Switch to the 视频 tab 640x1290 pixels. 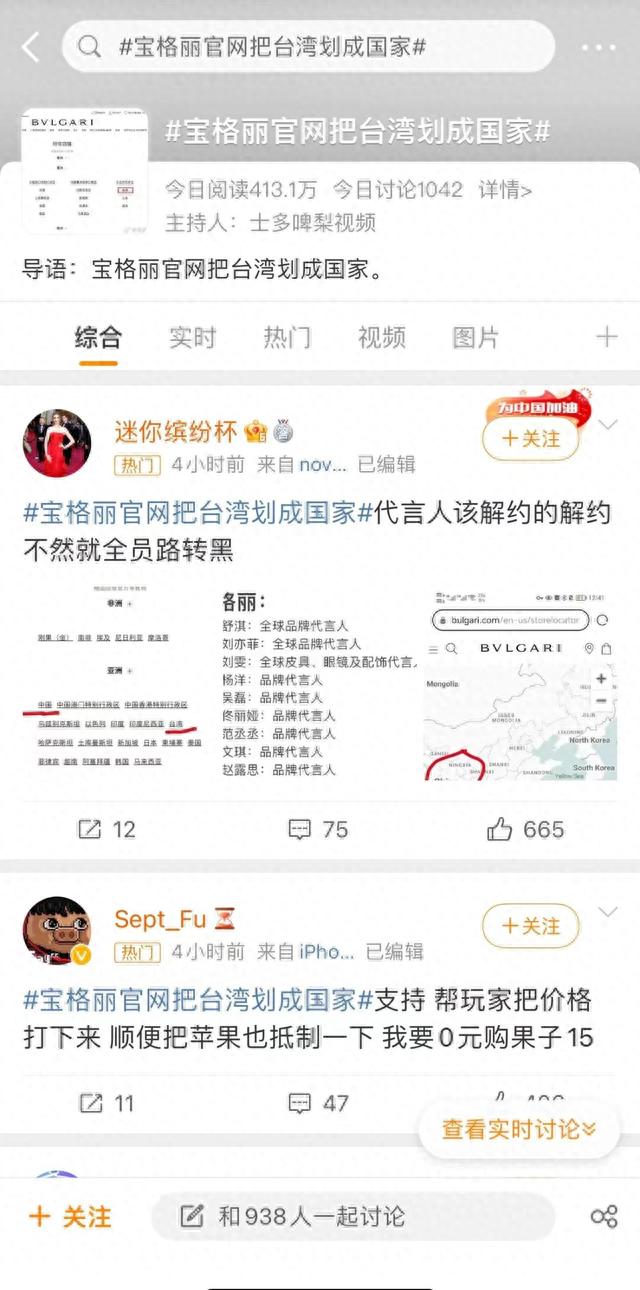[381, 338]
